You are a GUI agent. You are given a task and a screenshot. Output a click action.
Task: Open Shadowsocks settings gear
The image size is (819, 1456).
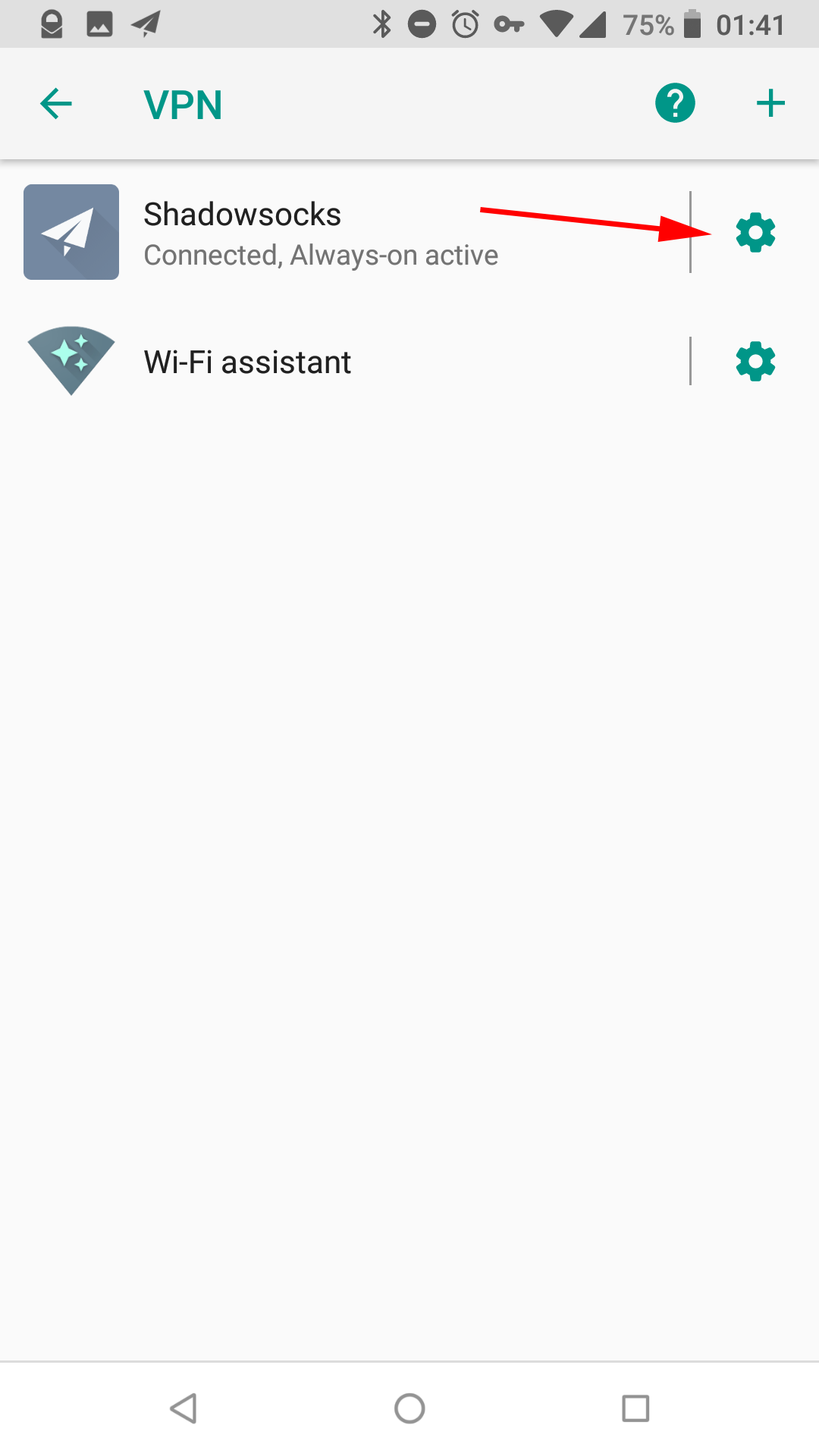click(x=755, y=233)
